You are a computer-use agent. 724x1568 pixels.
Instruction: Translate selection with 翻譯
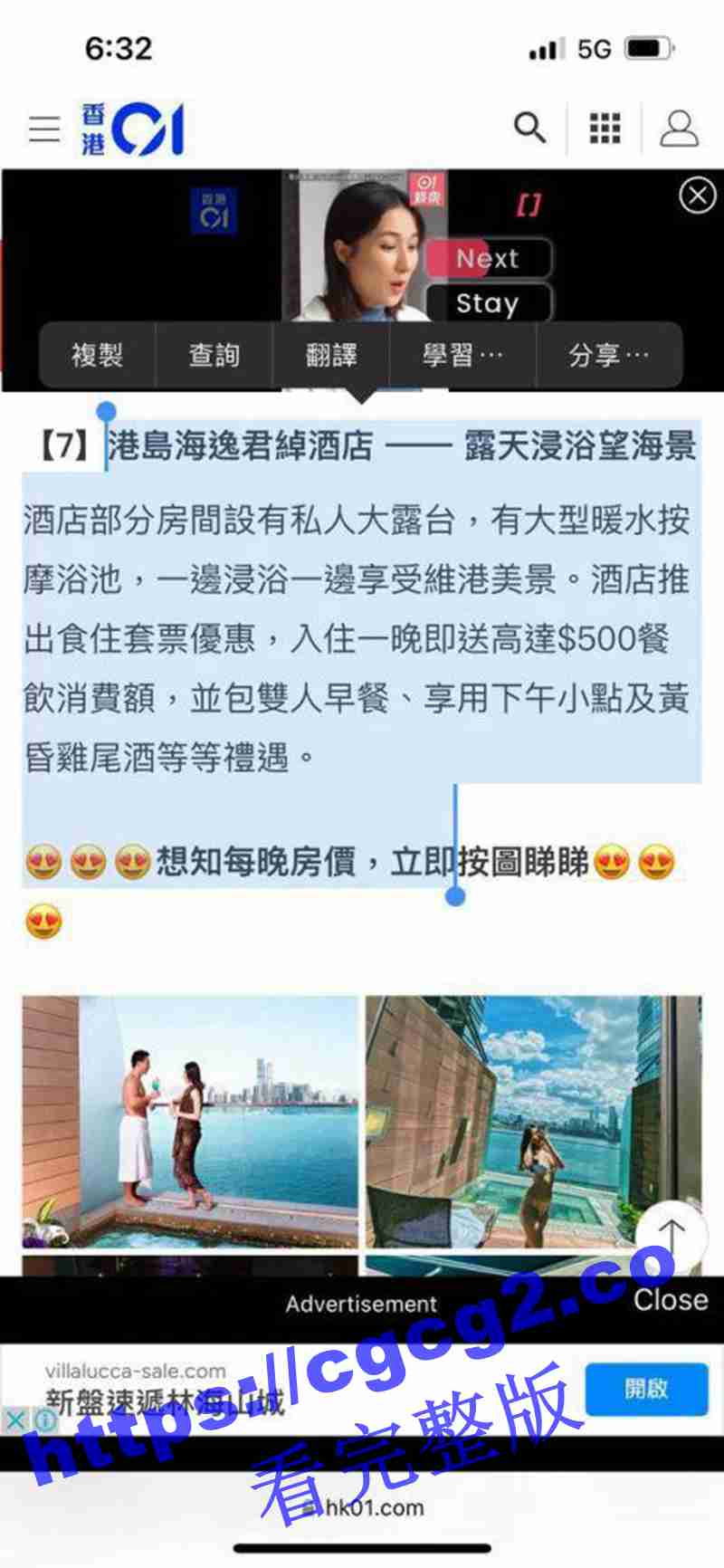pos(331,355)
